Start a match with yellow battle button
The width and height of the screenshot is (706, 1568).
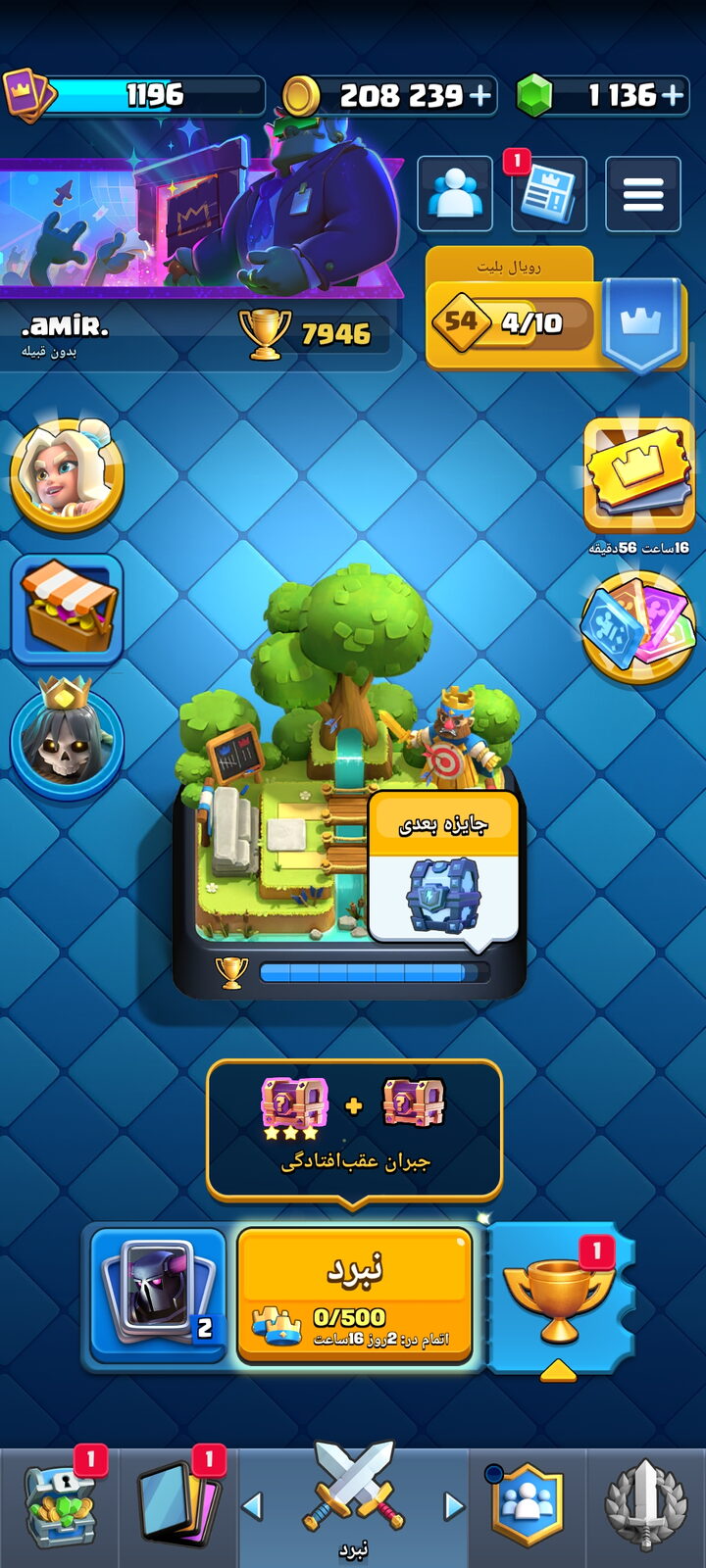tap(354, 1295)
